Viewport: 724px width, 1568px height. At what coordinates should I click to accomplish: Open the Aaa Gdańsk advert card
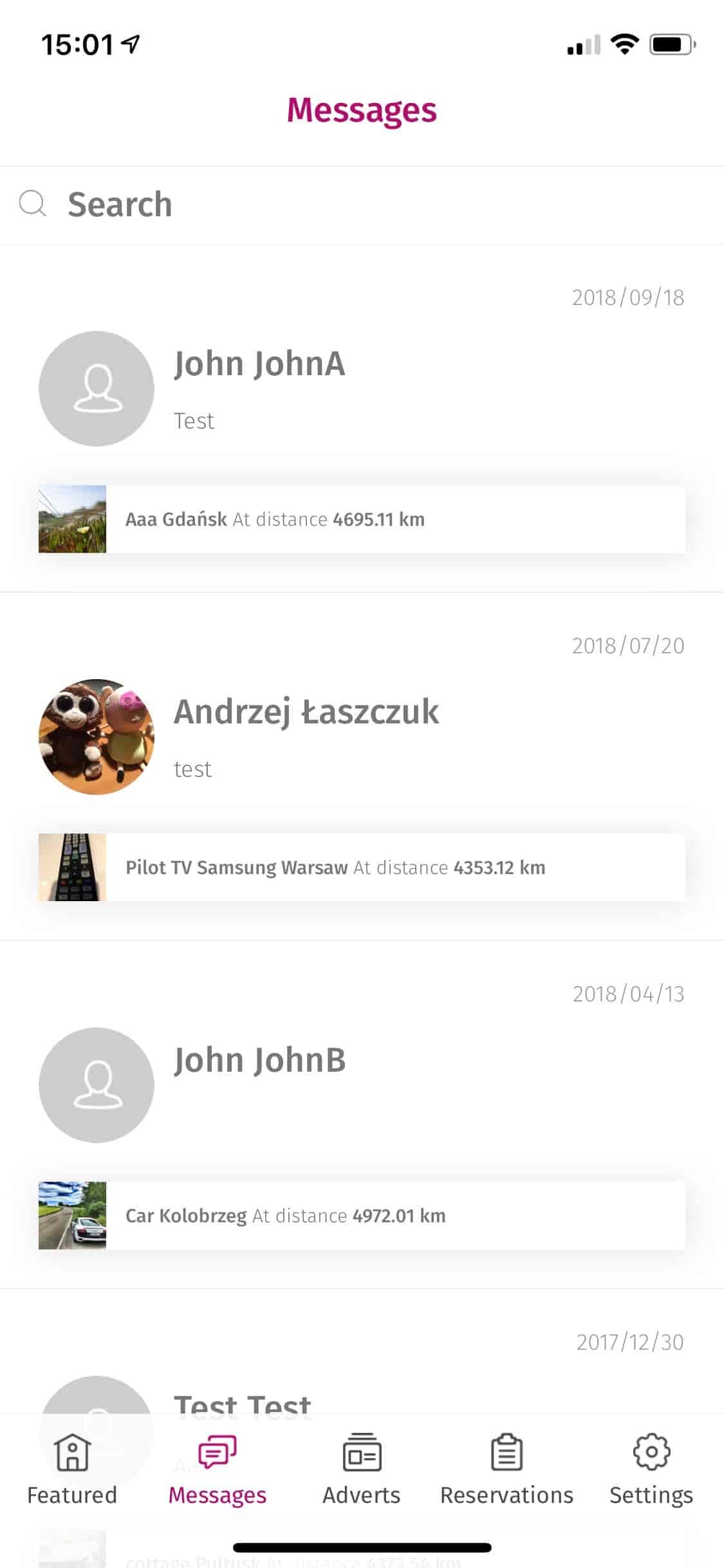pos(362,519)
